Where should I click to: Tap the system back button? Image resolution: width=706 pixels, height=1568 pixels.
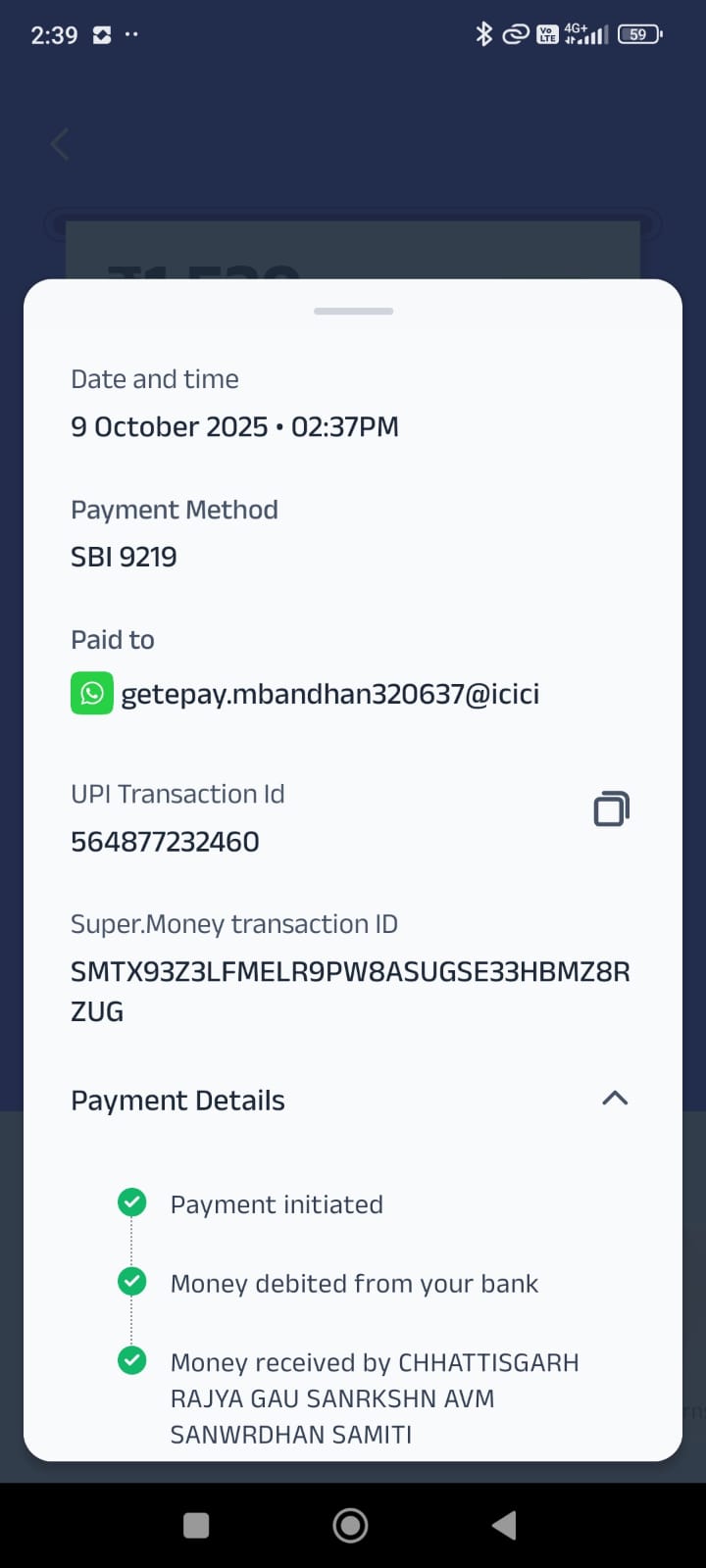[504, 1525]
